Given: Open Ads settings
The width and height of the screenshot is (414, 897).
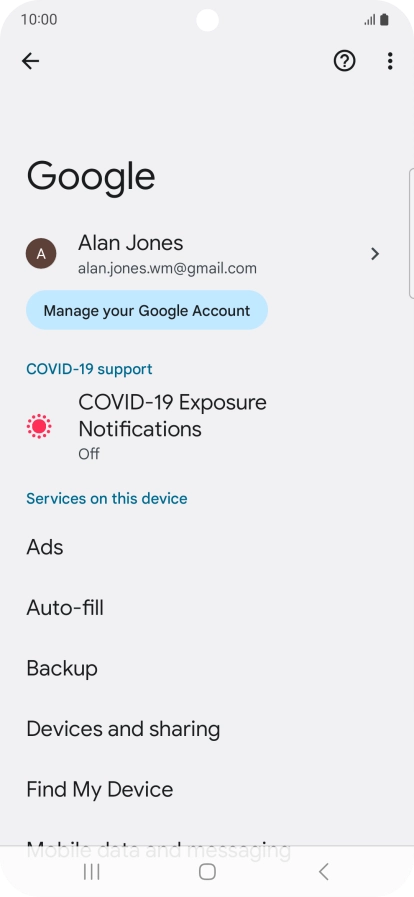Looking at the screenshot, I should tap(207, 547).
